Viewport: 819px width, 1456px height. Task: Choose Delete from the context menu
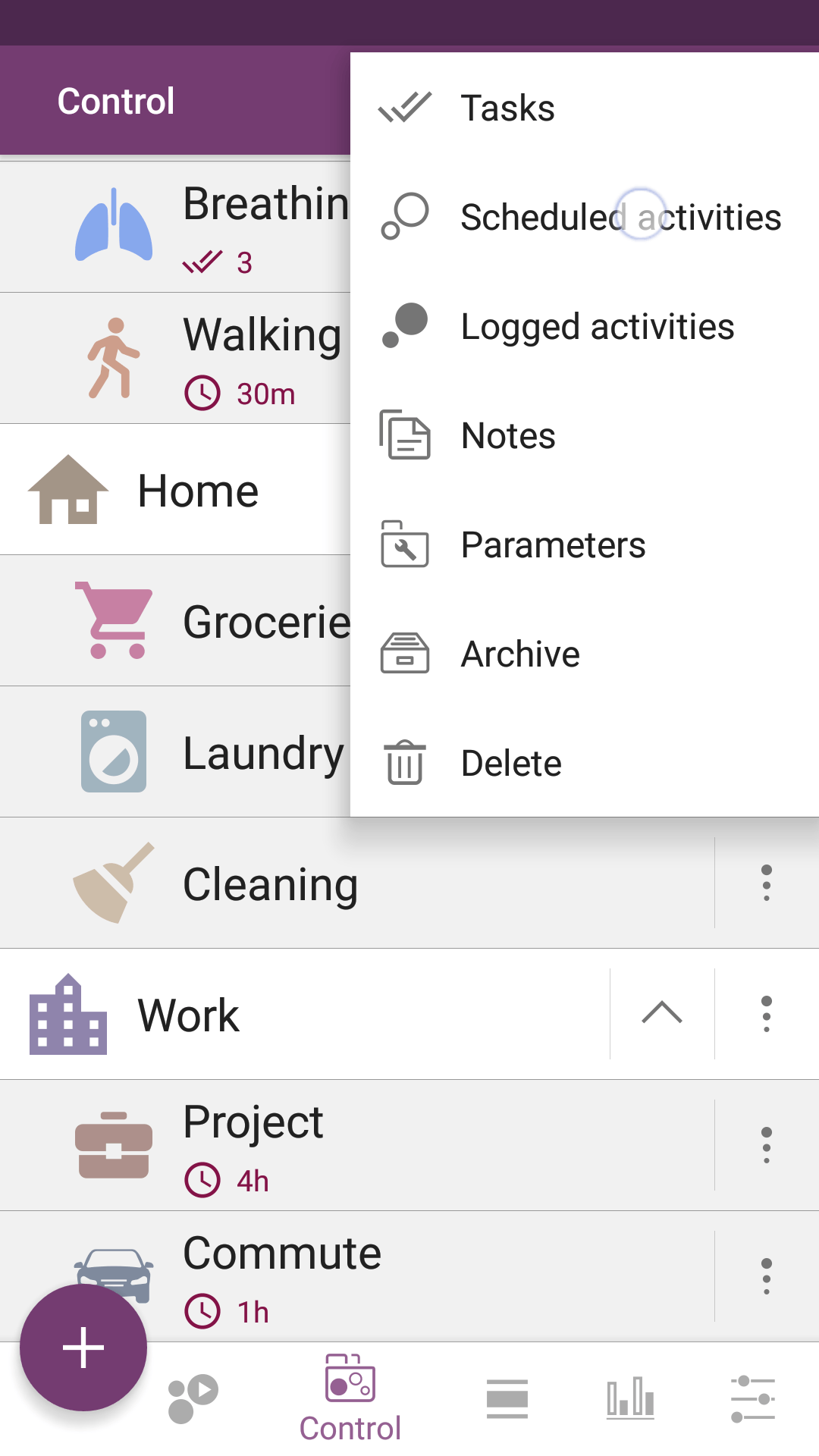tap(510, 762)
